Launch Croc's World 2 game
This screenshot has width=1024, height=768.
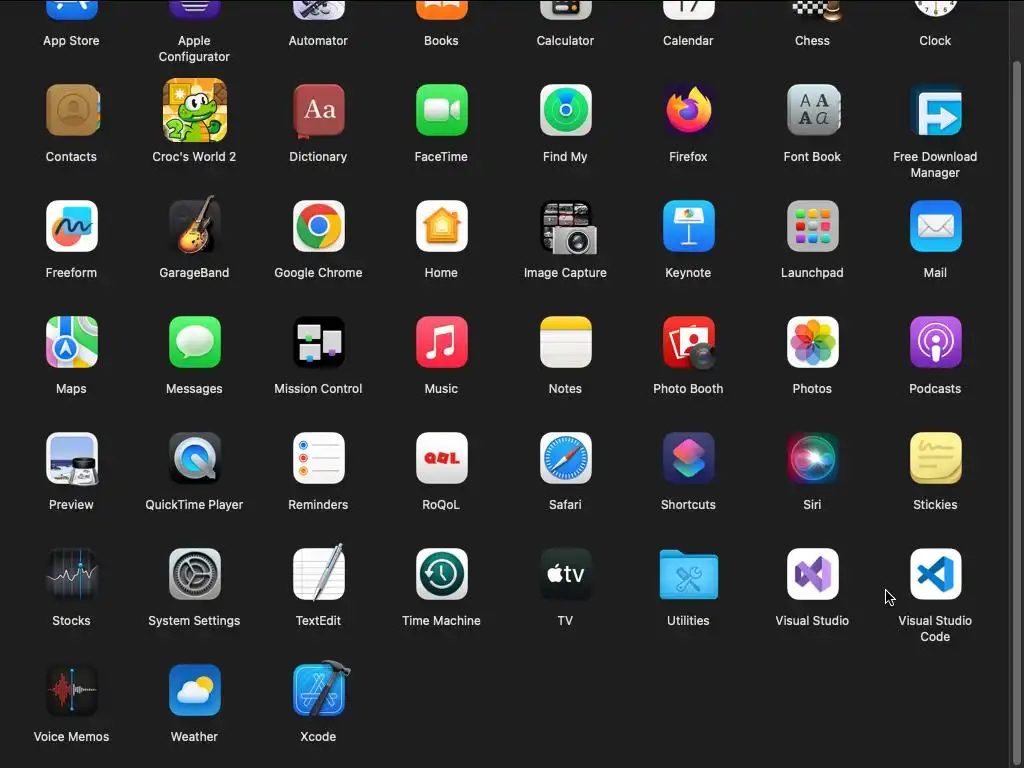tap(194, 110)
